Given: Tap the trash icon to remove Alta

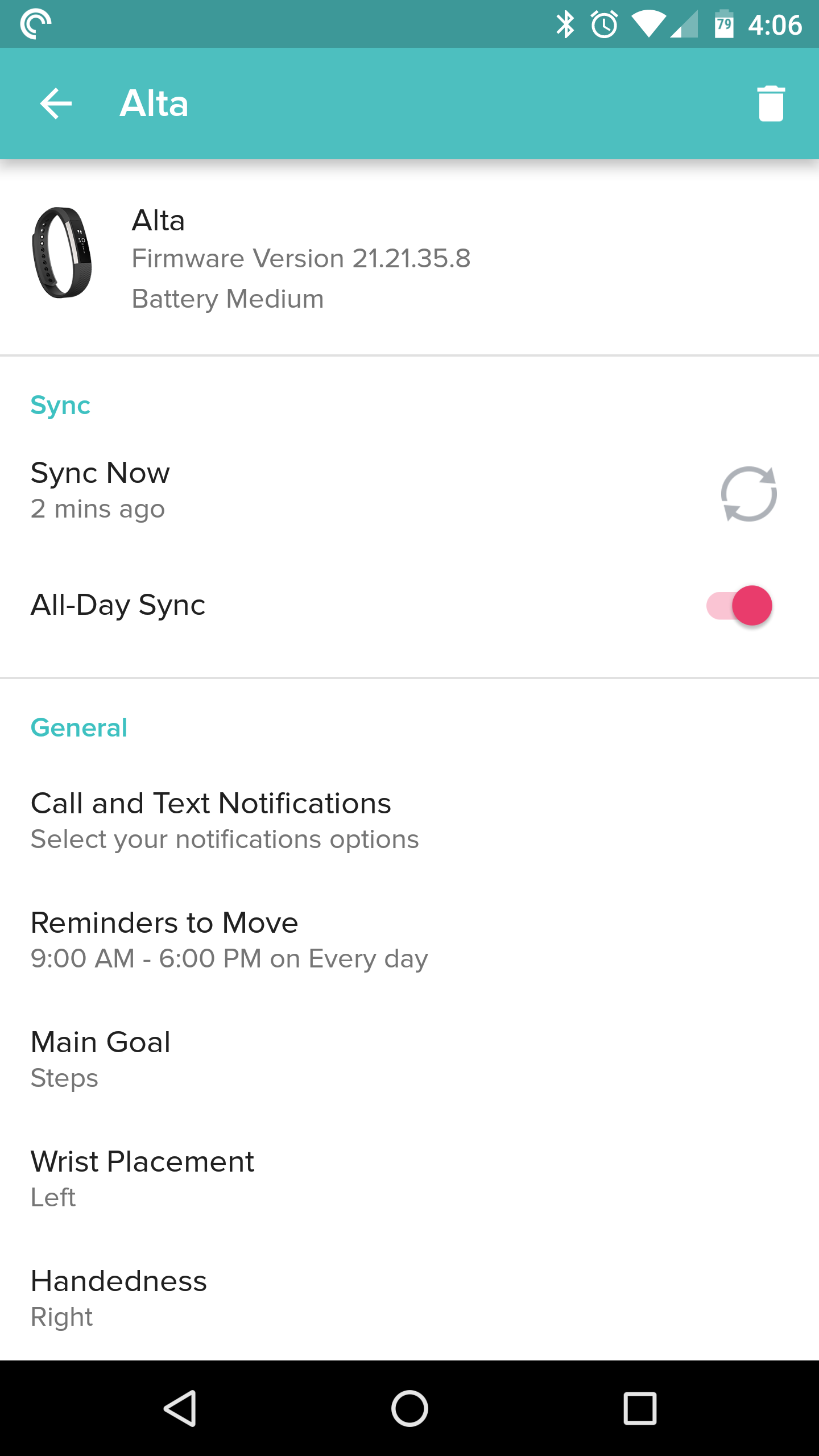Looking at the screenshot, I should point(771,104).
